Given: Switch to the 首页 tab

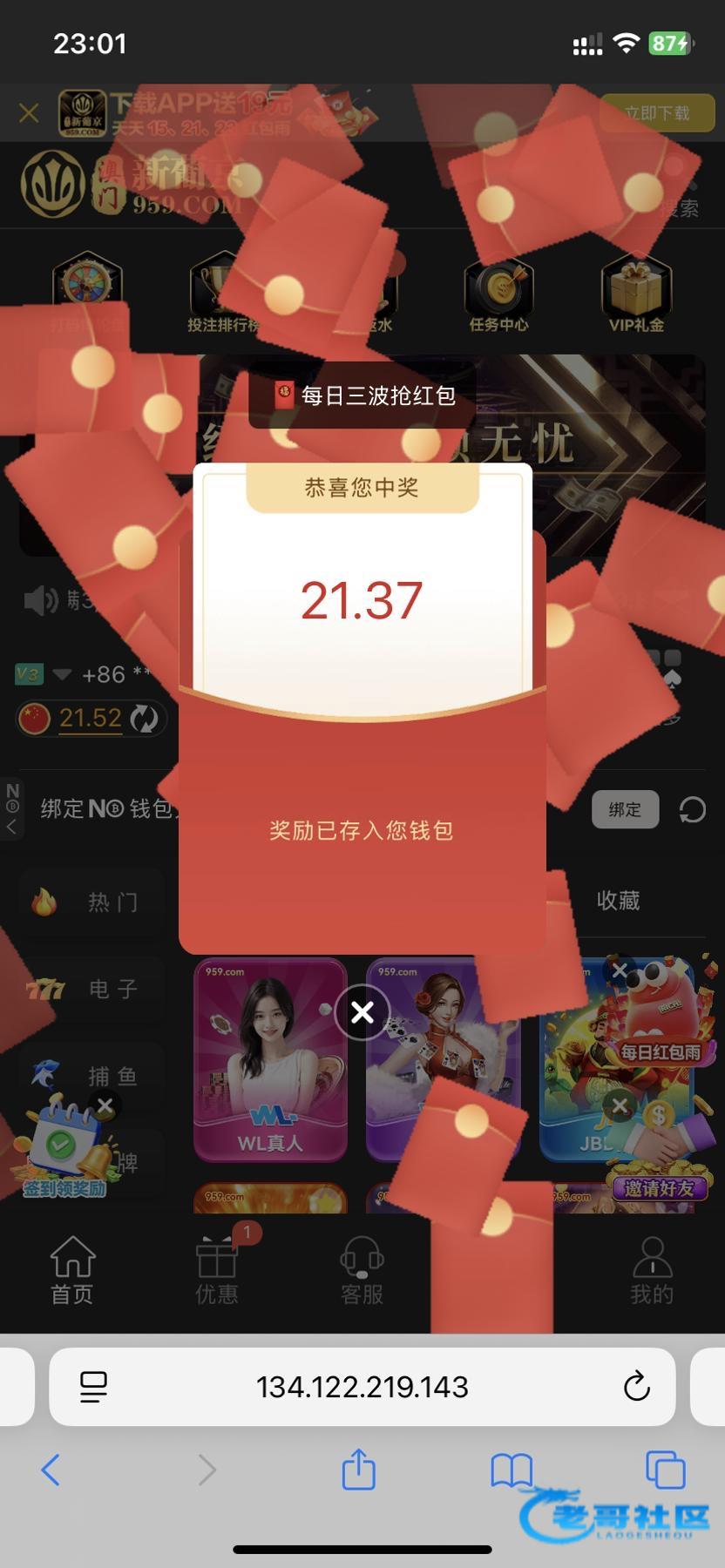Looking at the screenshot, I should point(72,1270).
